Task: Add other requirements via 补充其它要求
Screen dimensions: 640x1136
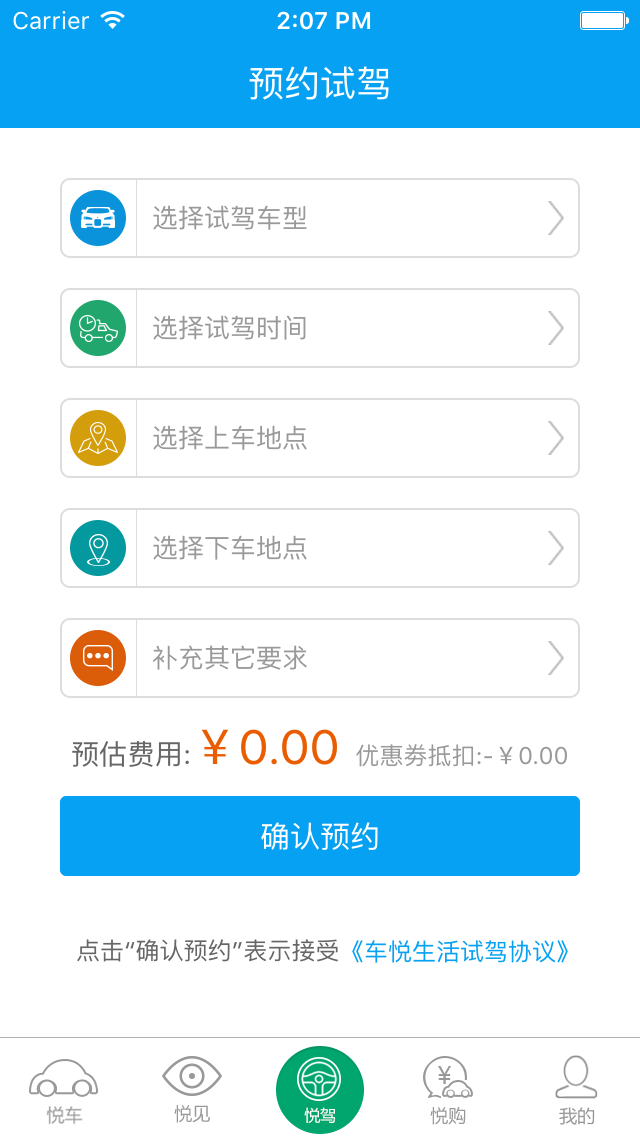Action: 320,659
